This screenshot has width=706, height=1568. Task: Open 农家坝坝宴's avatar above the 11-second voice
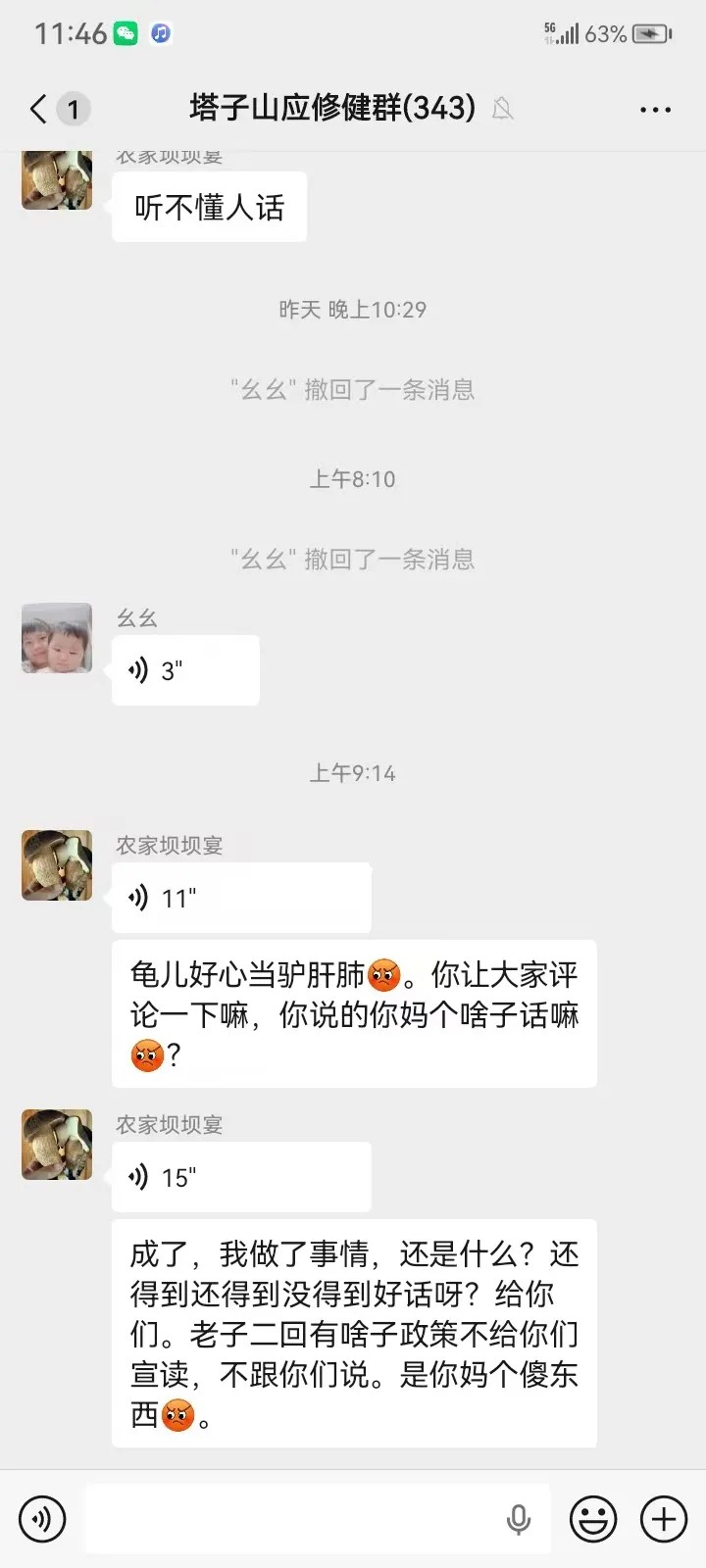[x=57, y=865]
